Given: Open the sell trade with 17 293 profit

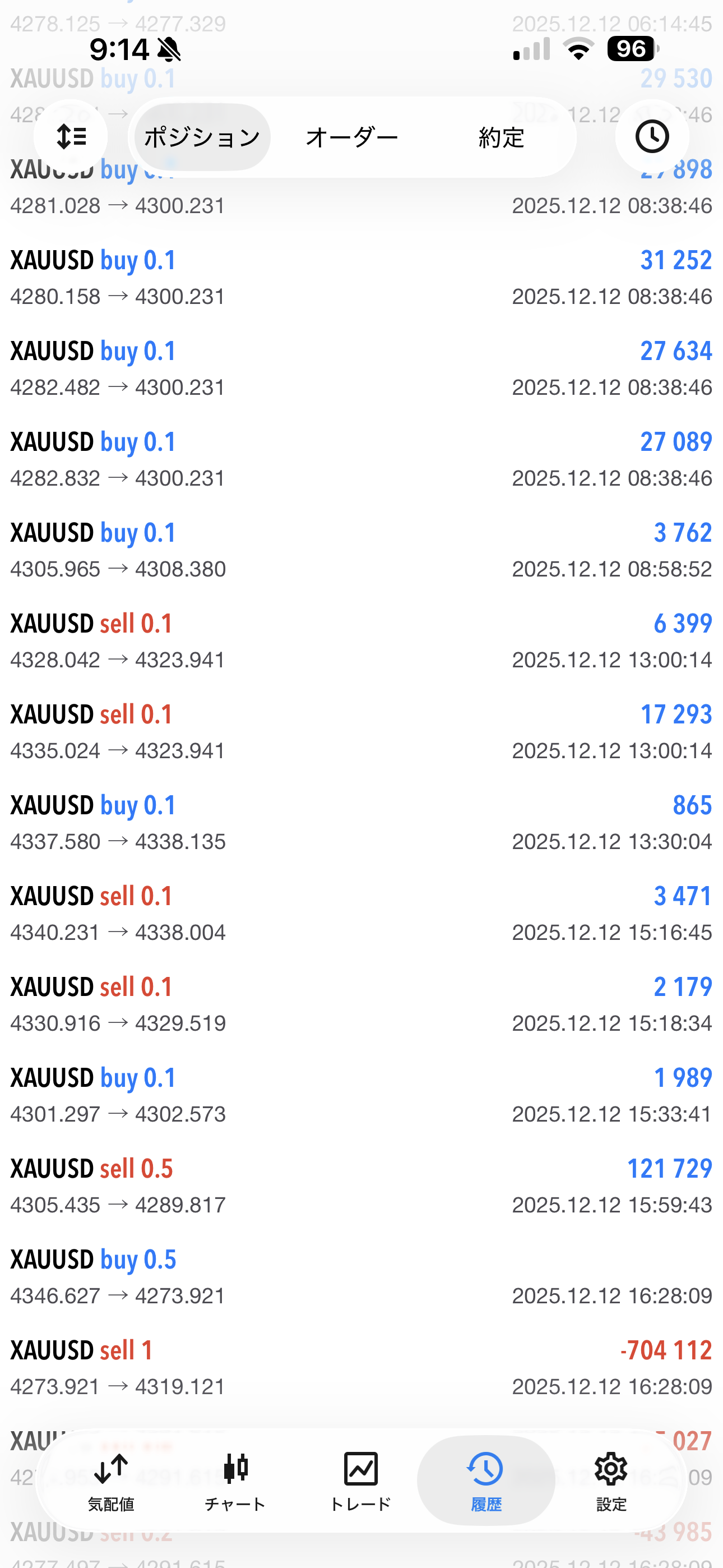Looking at the screenshot, I should (361, 732).
